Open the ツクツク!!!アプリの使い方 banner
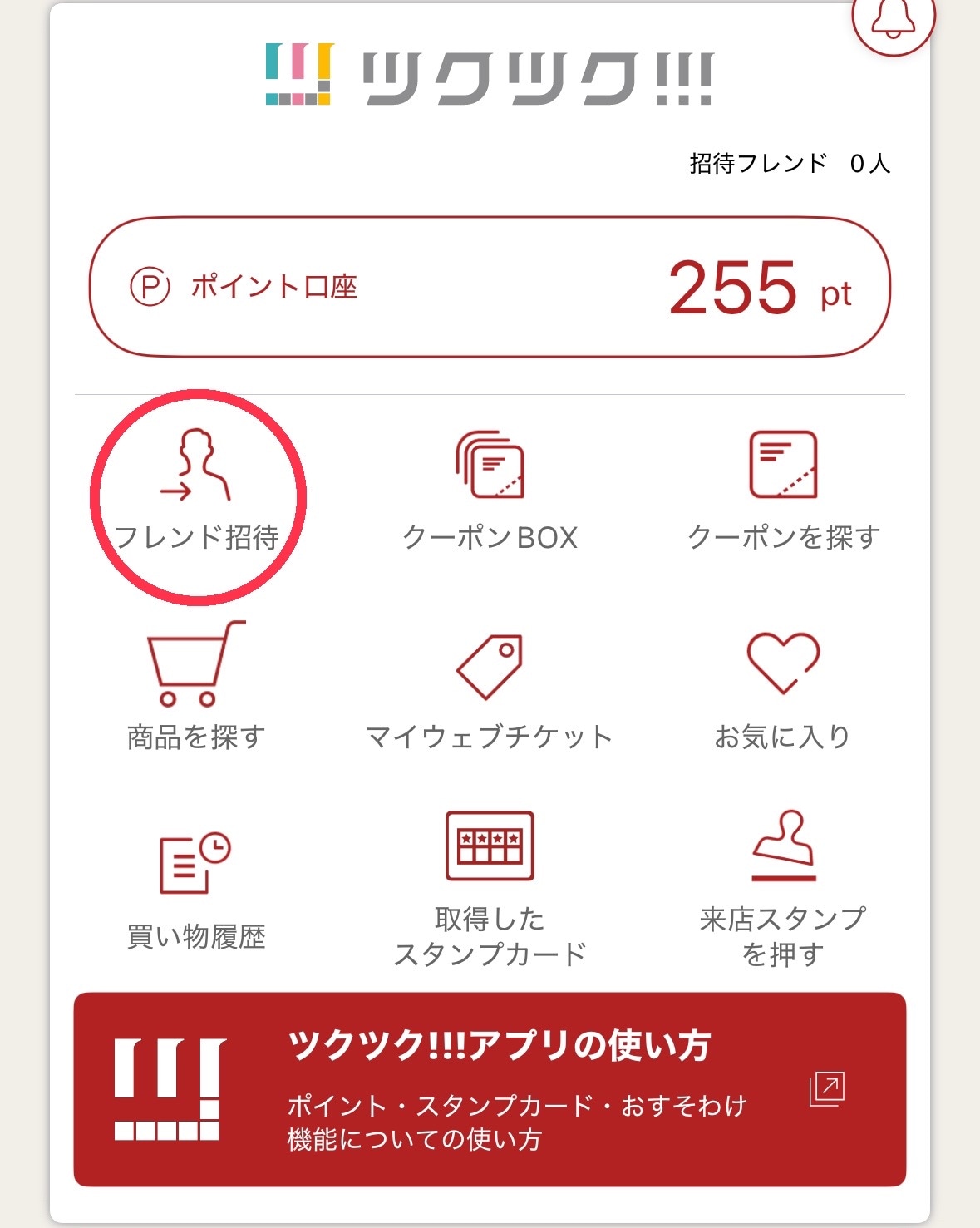The image size is (980, 1228). (490, 1089)
